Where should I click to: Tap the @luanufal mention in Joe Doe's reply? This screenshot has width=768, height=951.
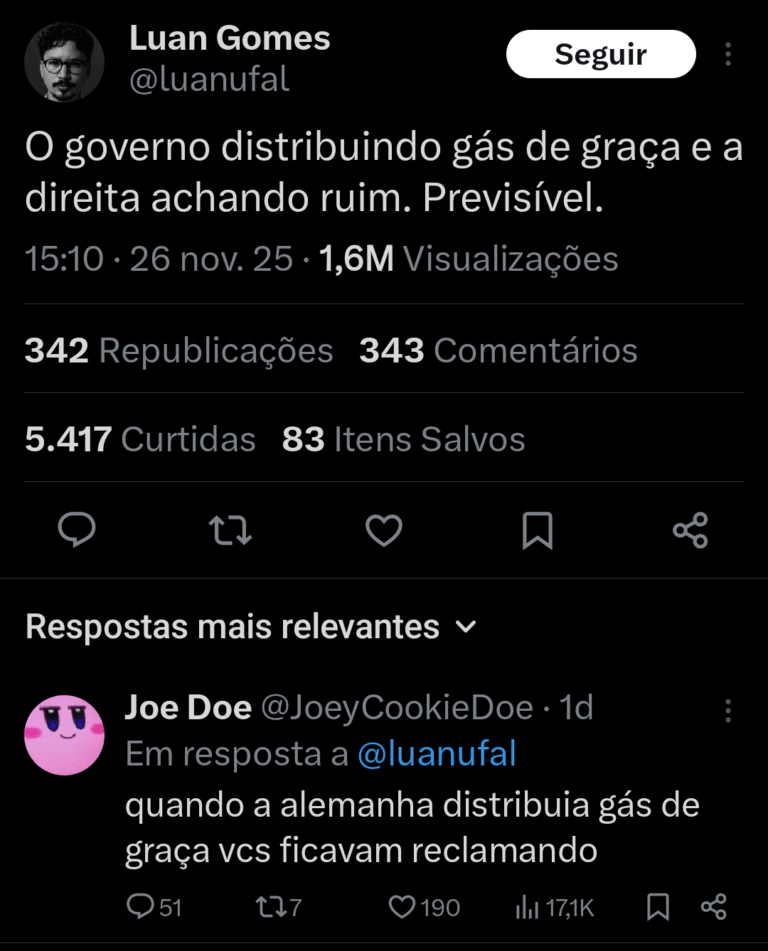(437, 754)
